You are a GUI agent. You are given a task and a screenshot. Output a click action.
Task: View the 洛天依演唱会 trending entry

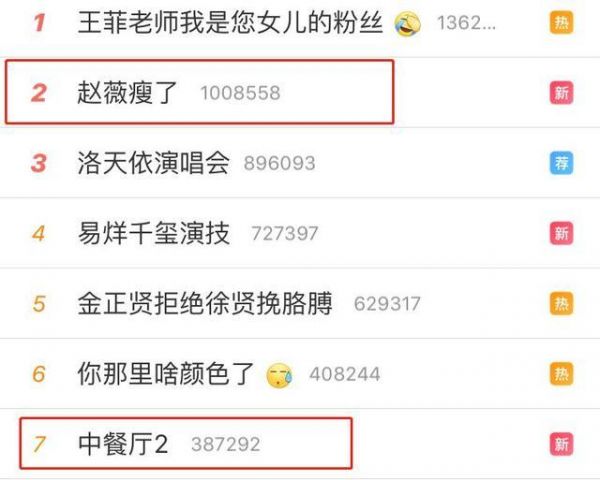153,163
